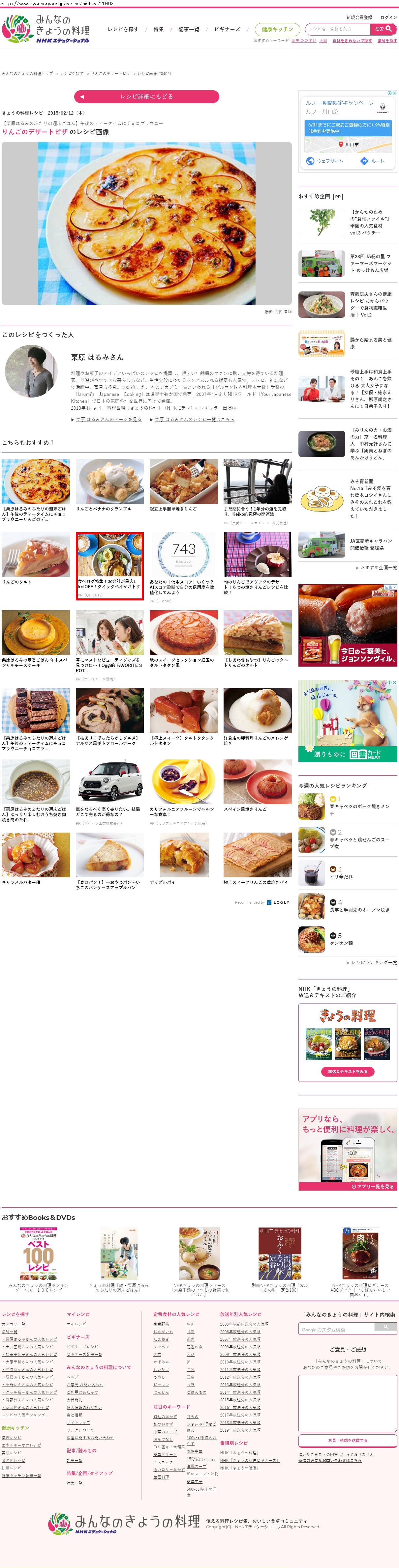Open the ログイン link
This screenshot has height=1568, width=399.
[x=388, y=17]
